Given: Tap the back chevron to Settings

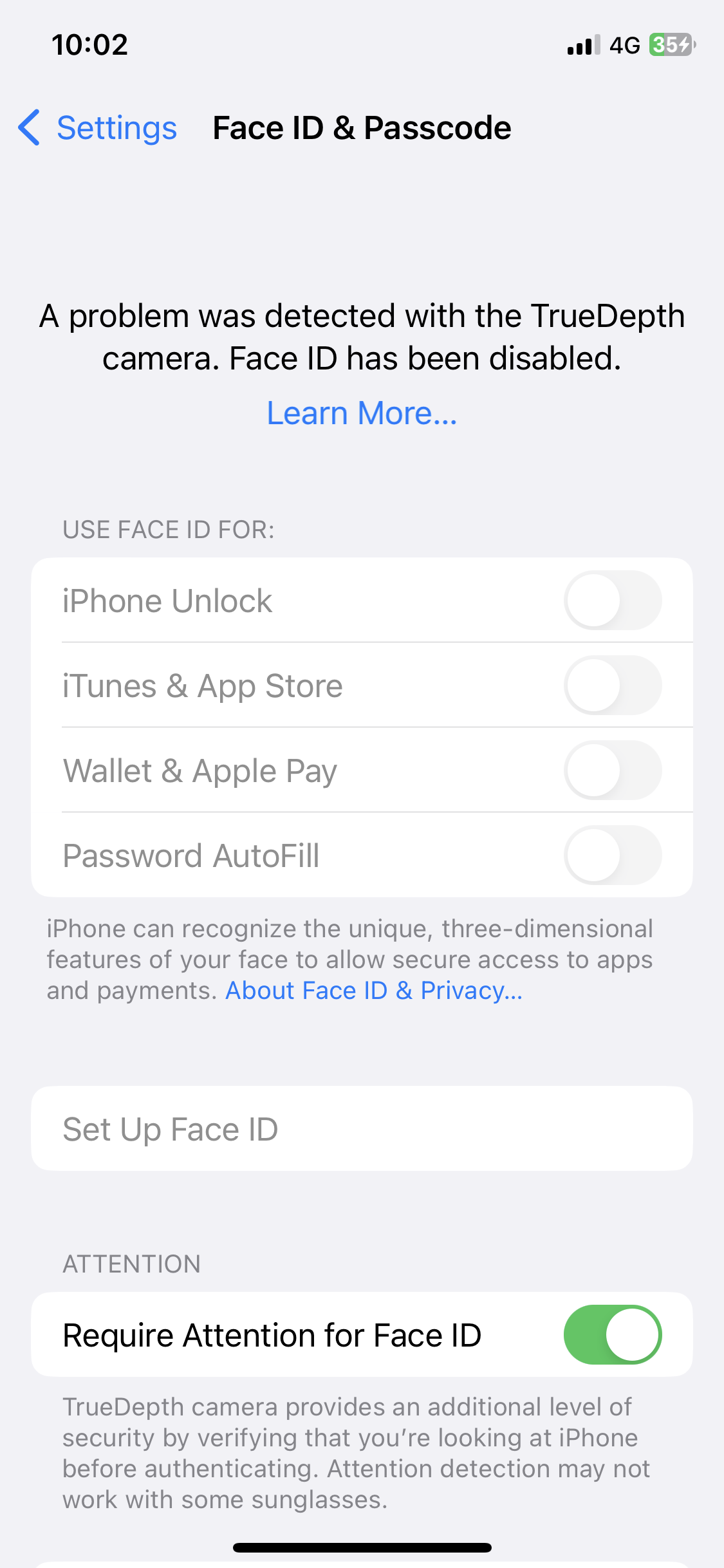Looking at the screenshot, I should (30, 128).
